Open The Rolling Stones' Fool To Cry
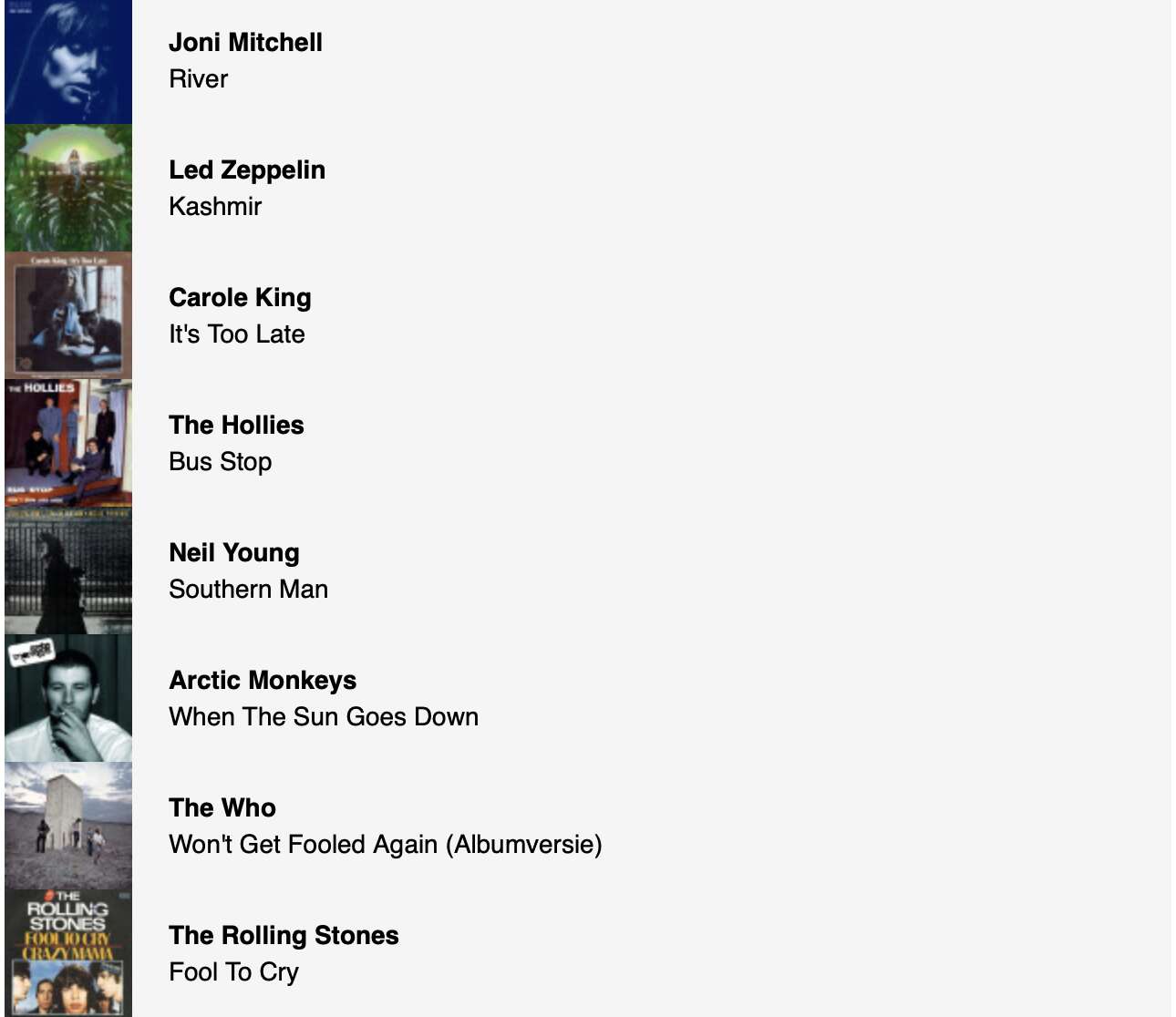This screenshot has height=1017, width=1176. pos(283,954)
